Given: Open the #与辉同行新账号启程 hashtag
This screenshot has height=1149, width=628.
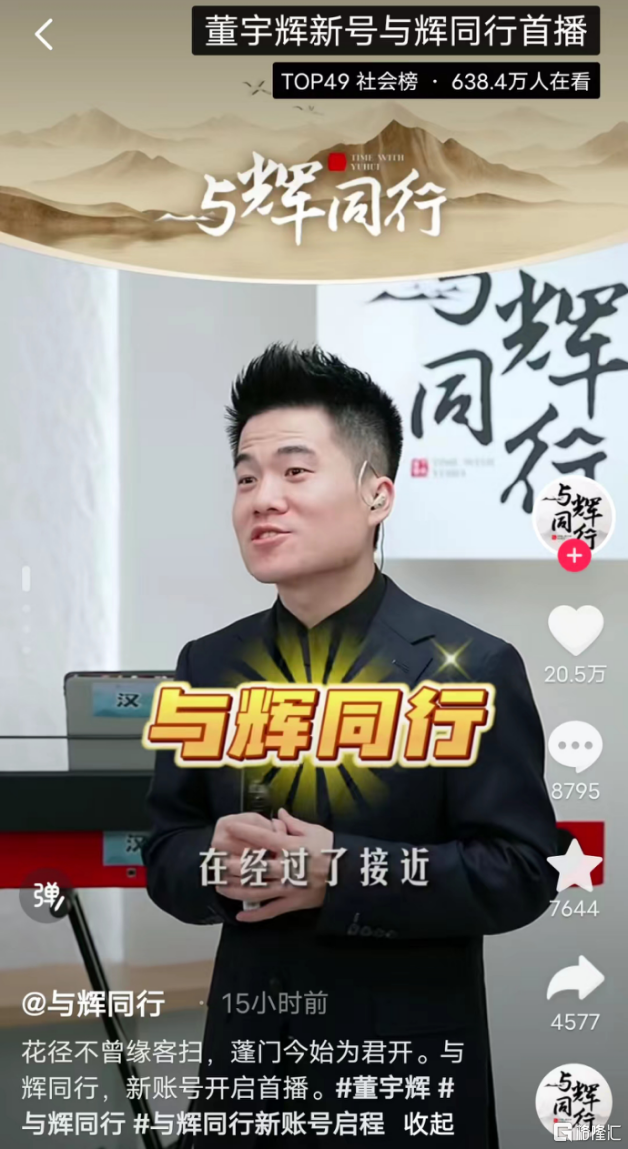Looking at the screenshot, I should pyautogui.click(x=259, y=1123).
